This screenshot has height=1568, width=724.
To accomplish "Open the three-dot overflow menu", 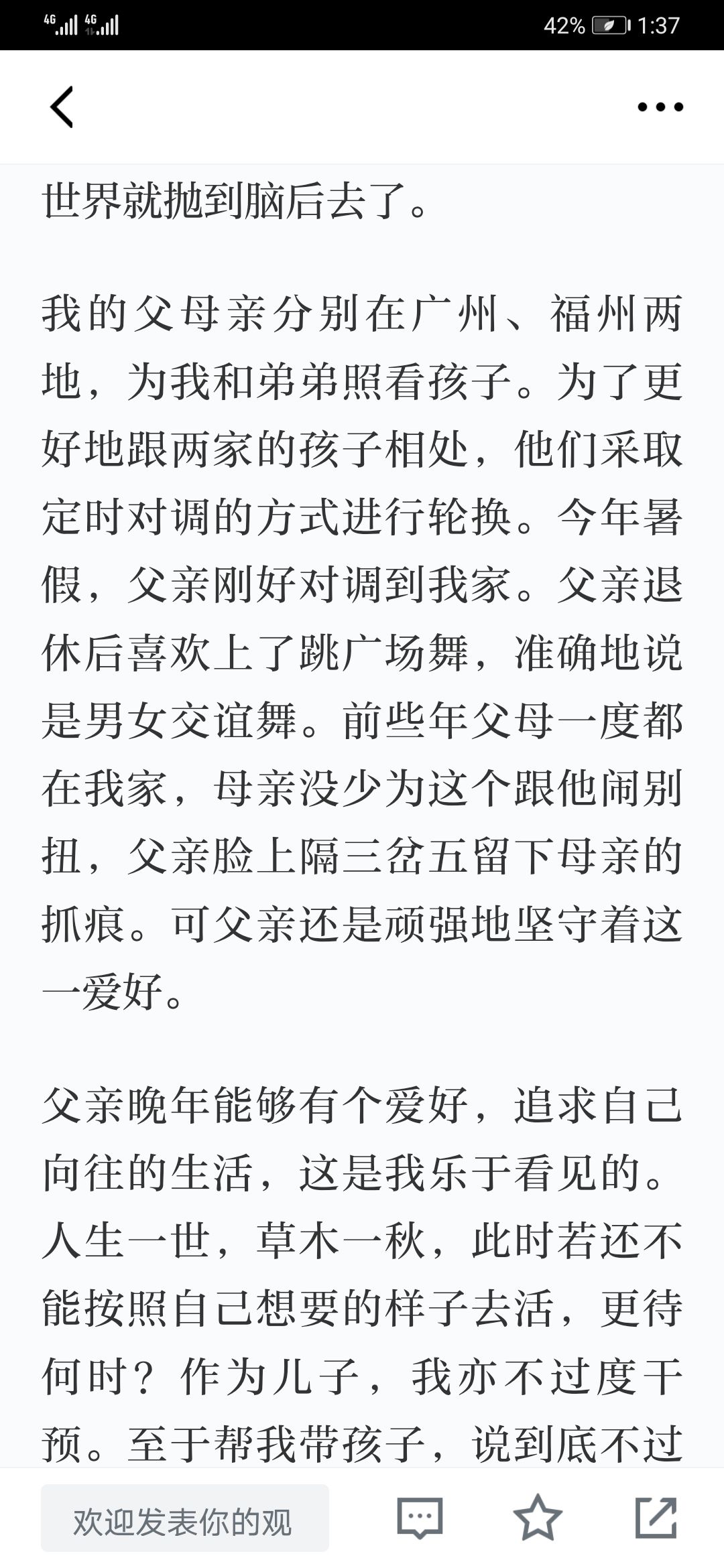I will [660, 107].
